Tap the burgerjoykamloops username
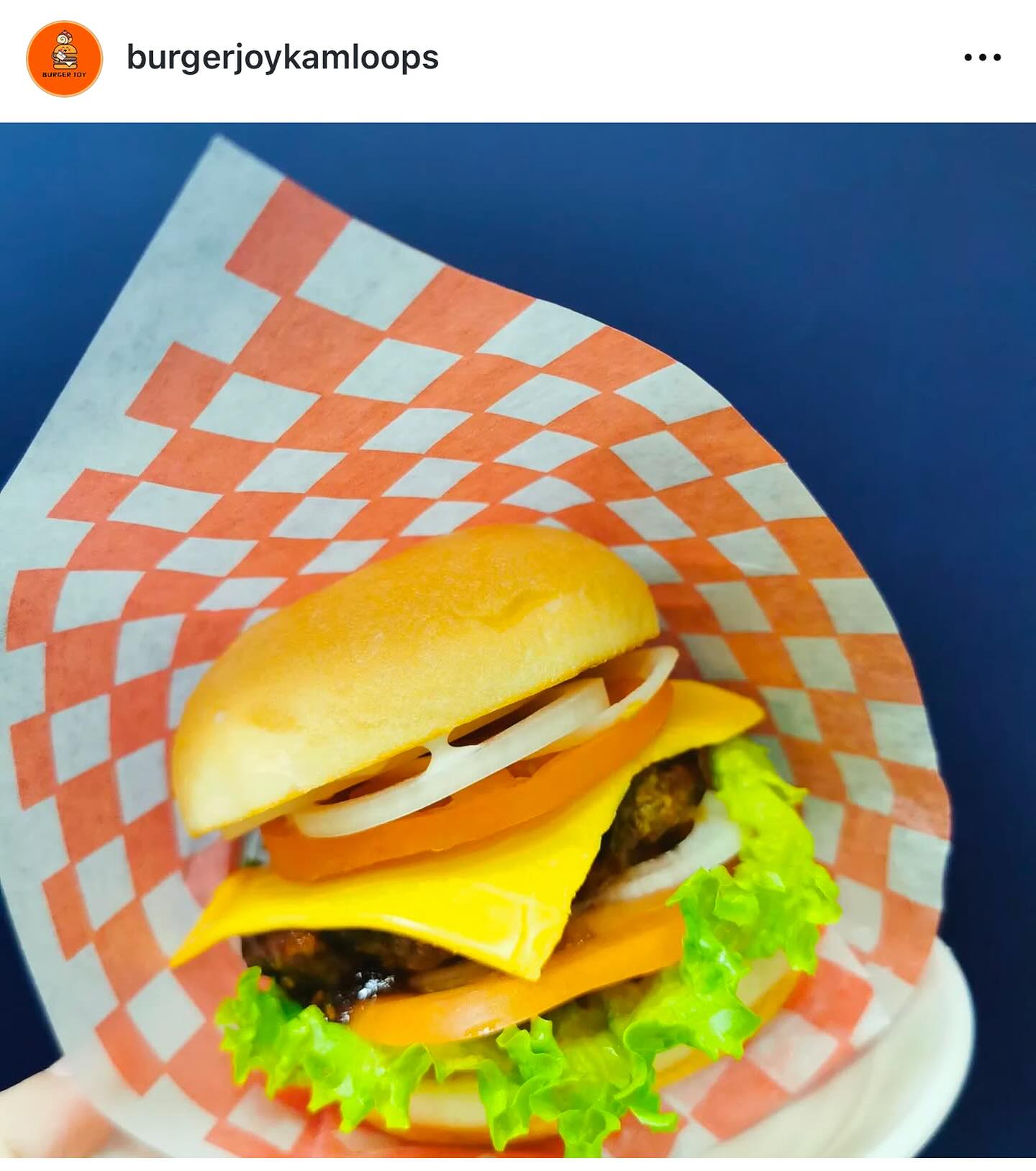 [x=282, y=58]
